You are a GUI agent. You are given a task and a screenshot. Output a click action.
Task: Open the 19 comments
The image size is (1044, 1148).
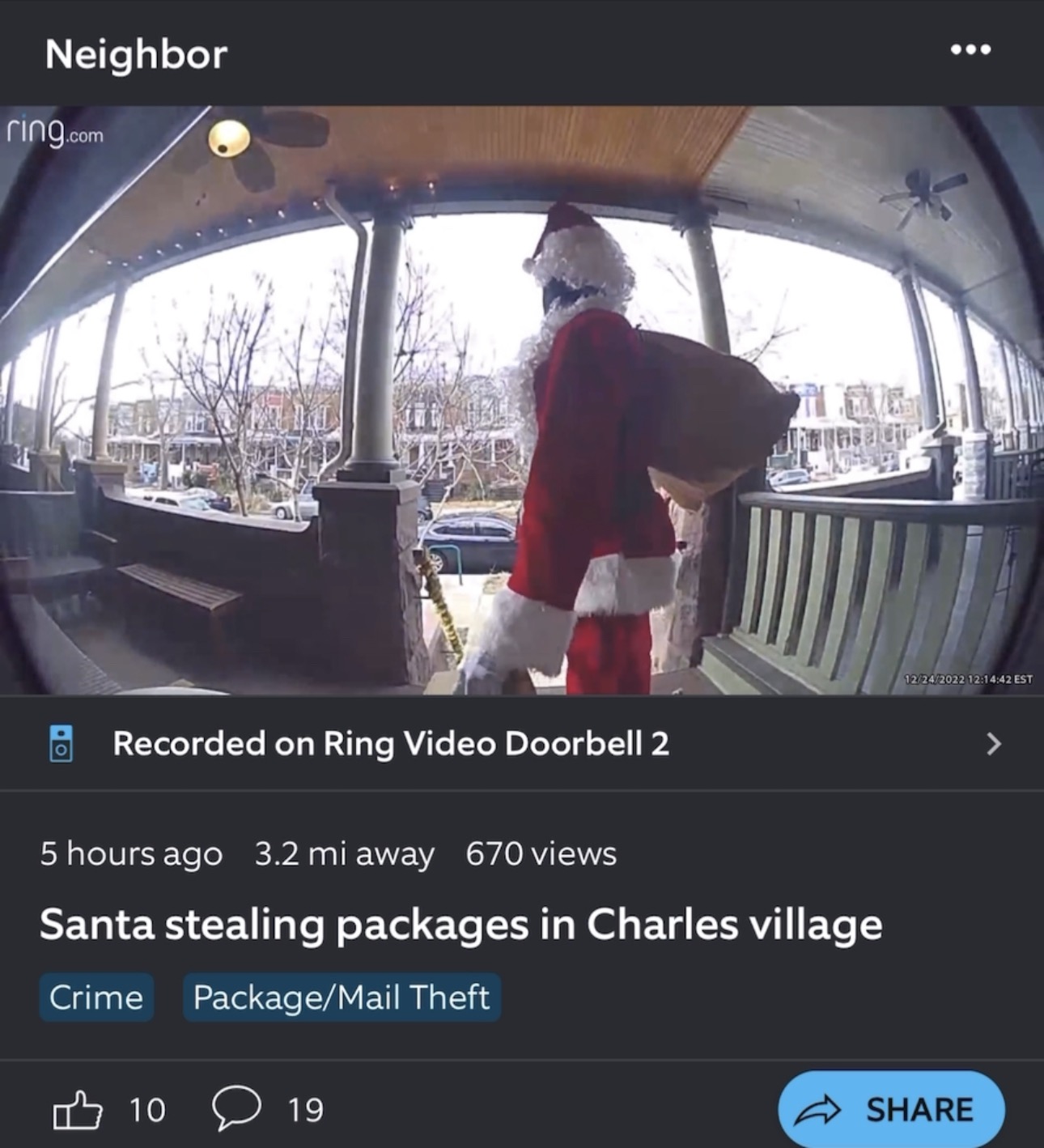click(236, 1109)
